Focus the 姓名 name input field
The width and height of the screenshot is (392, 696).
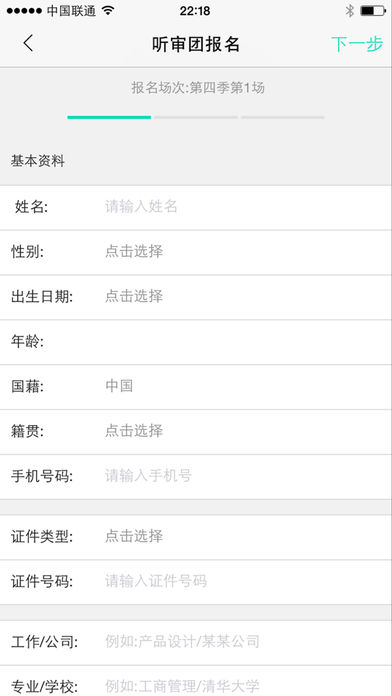(x=196, y=207)
